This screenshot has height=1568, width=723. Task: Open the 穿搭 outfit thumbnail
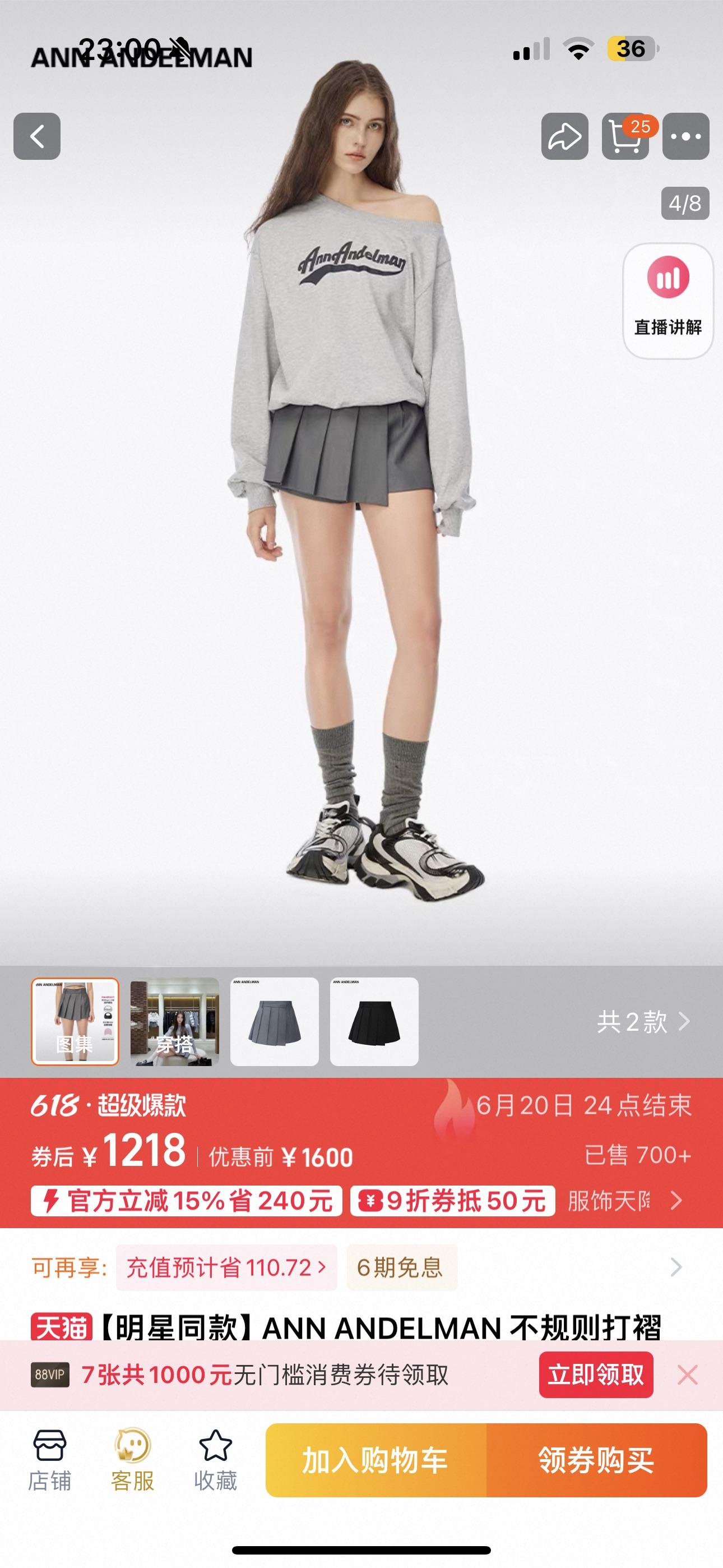pyautogui.click(x=175, y=1021)
